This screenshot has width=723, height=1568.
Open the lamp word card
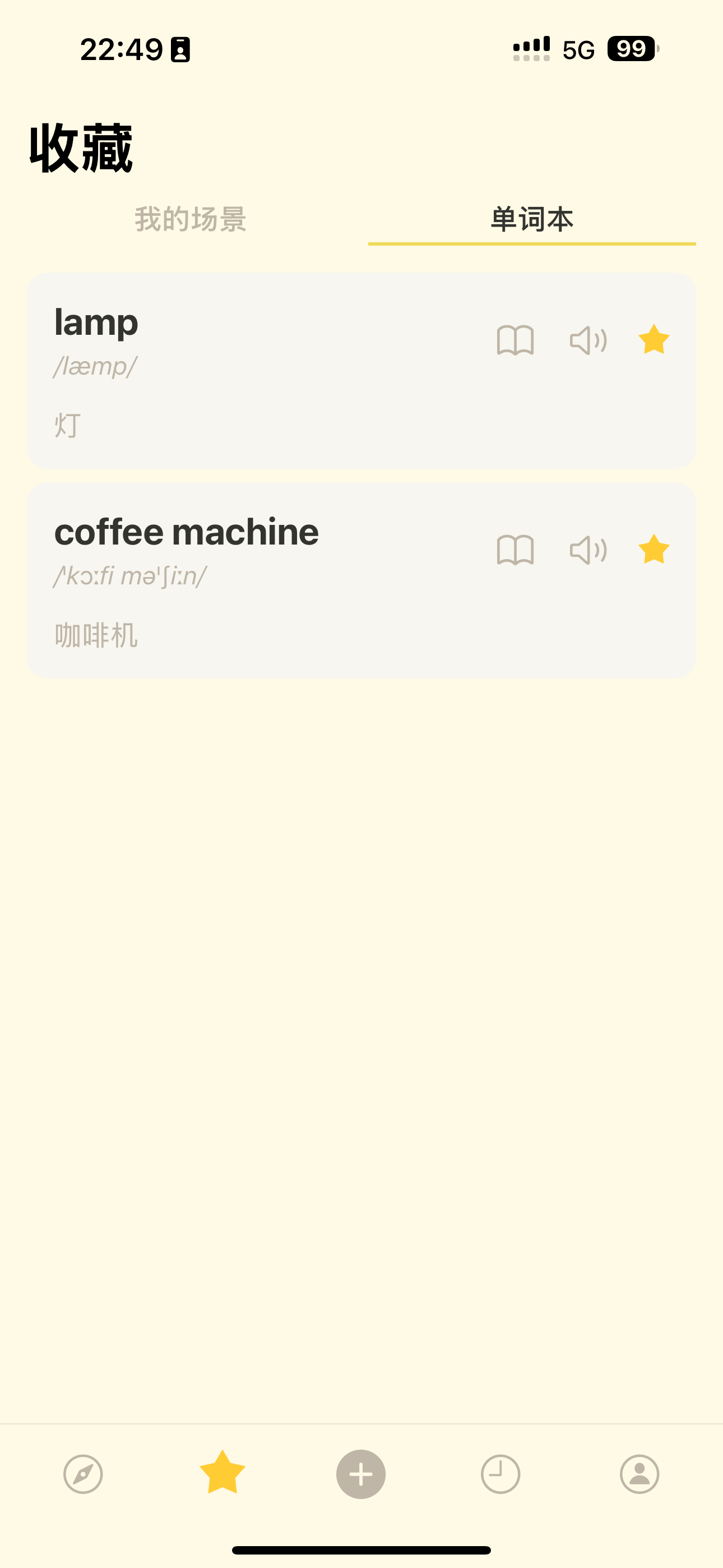click(x=361, y=371)
